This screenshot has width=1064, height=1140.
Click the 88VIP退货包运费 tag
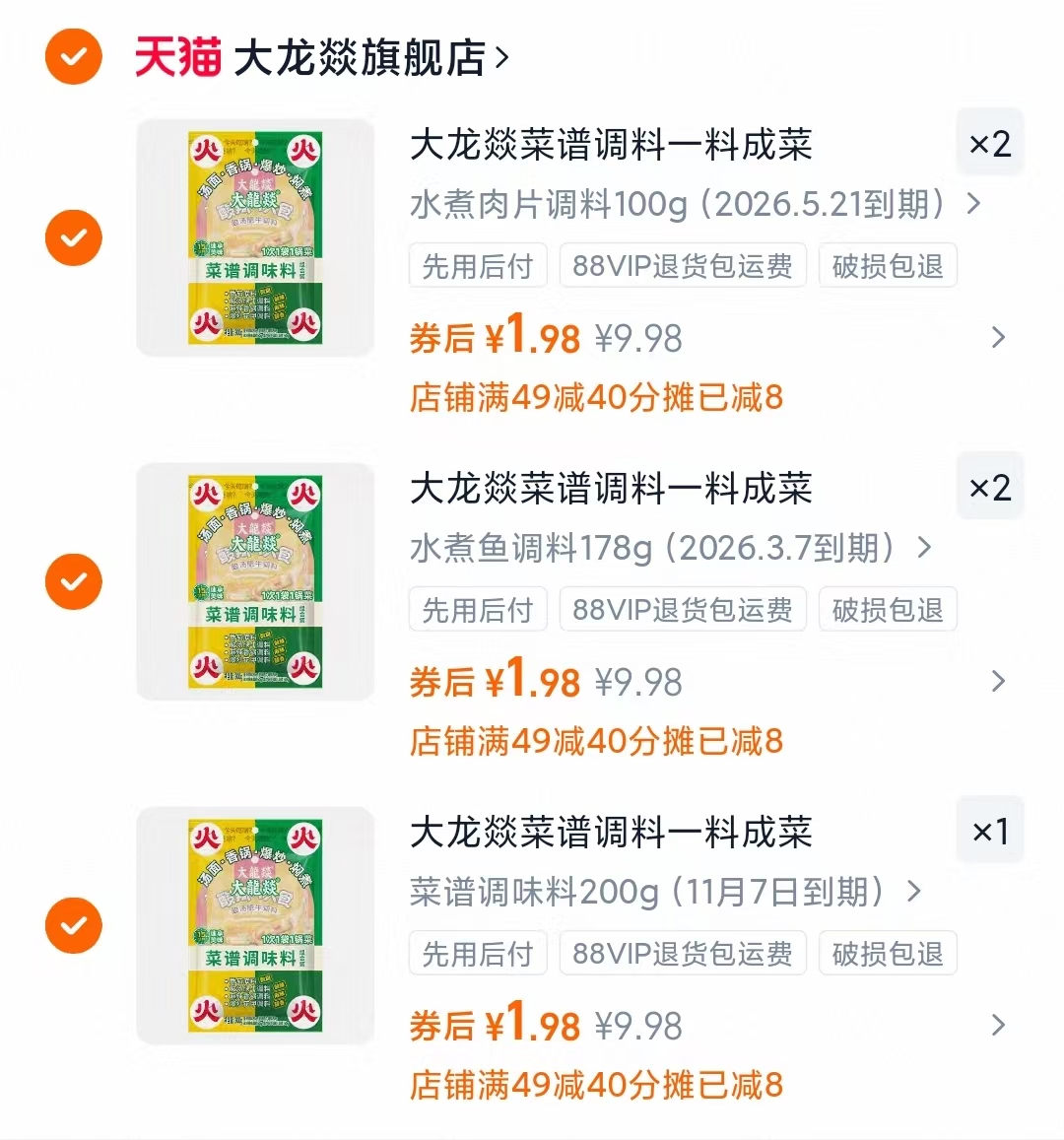[x=683, y=264]
